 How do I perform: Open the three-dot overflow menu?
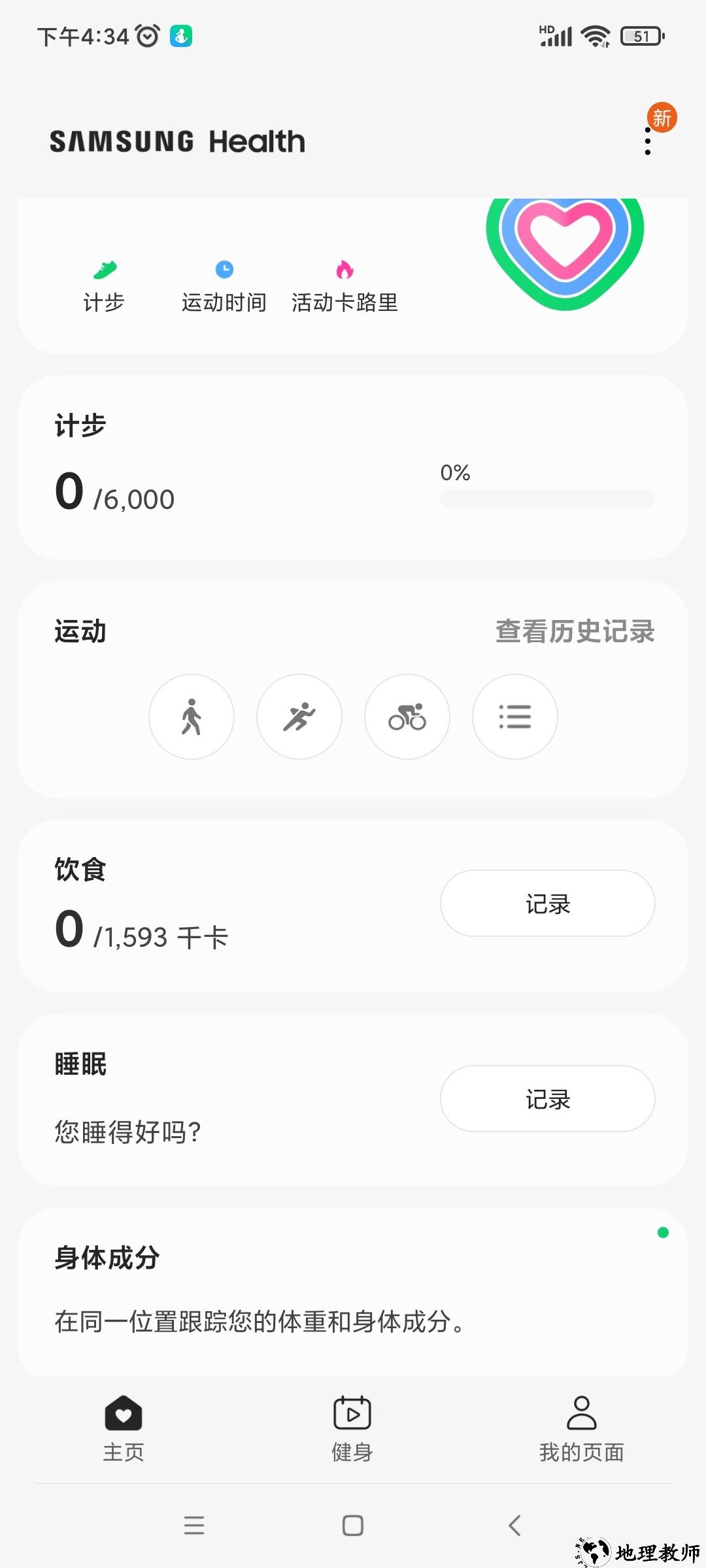(x=647, y=141)
